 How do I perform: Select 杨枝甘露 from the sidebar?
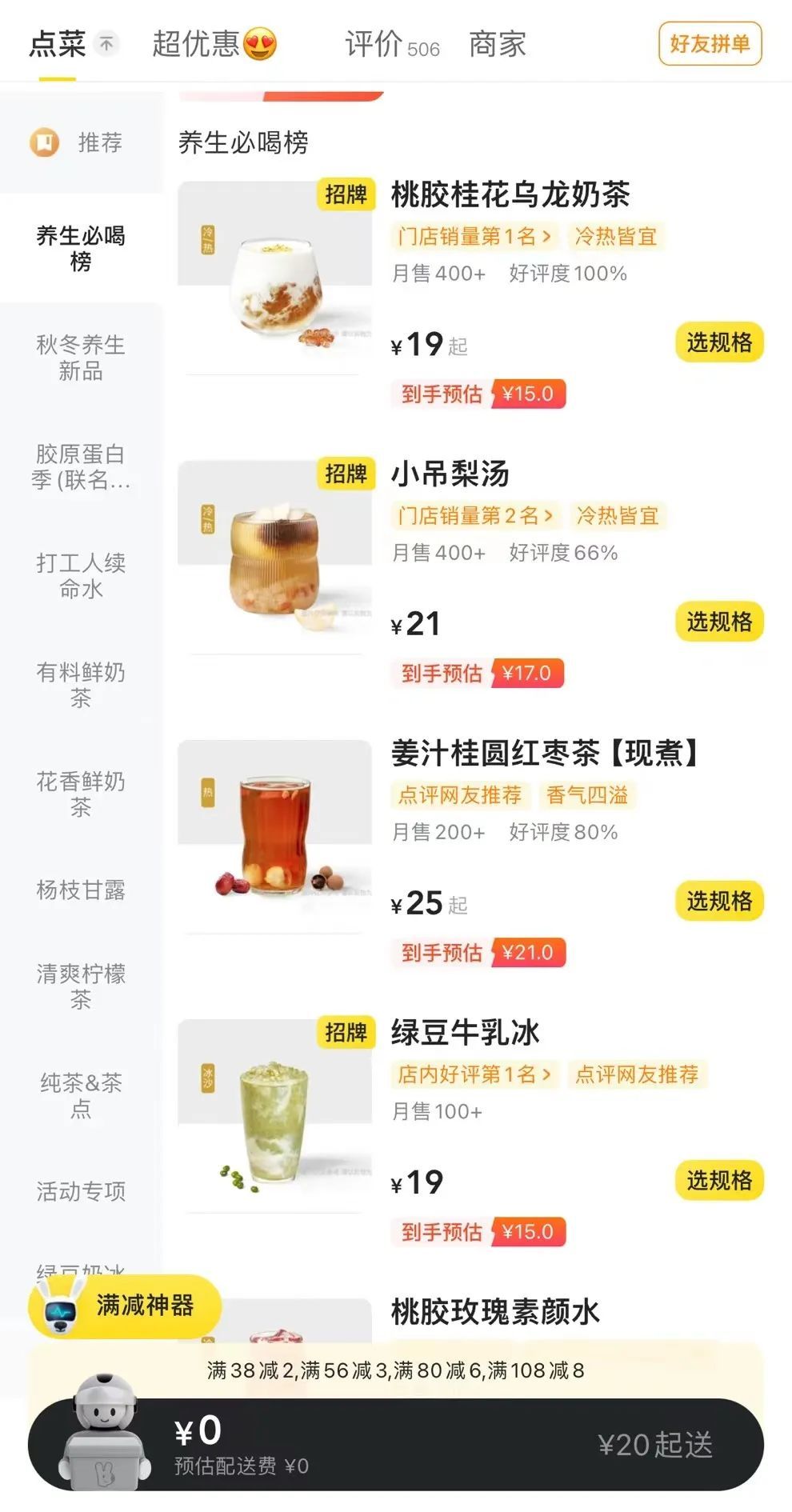point(81,890)
